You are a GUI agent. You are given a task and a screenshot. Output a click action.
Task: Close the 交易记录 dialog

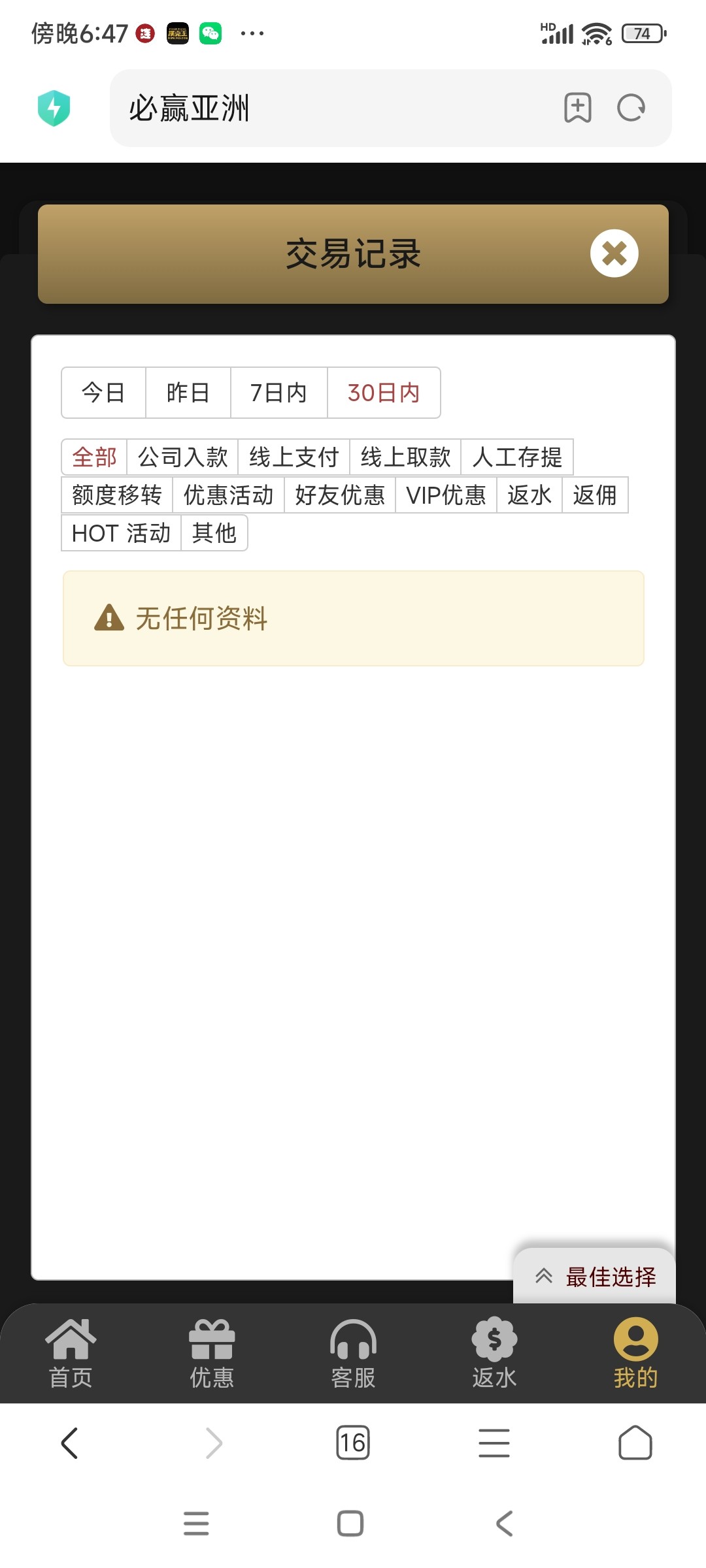click(614, 253)
